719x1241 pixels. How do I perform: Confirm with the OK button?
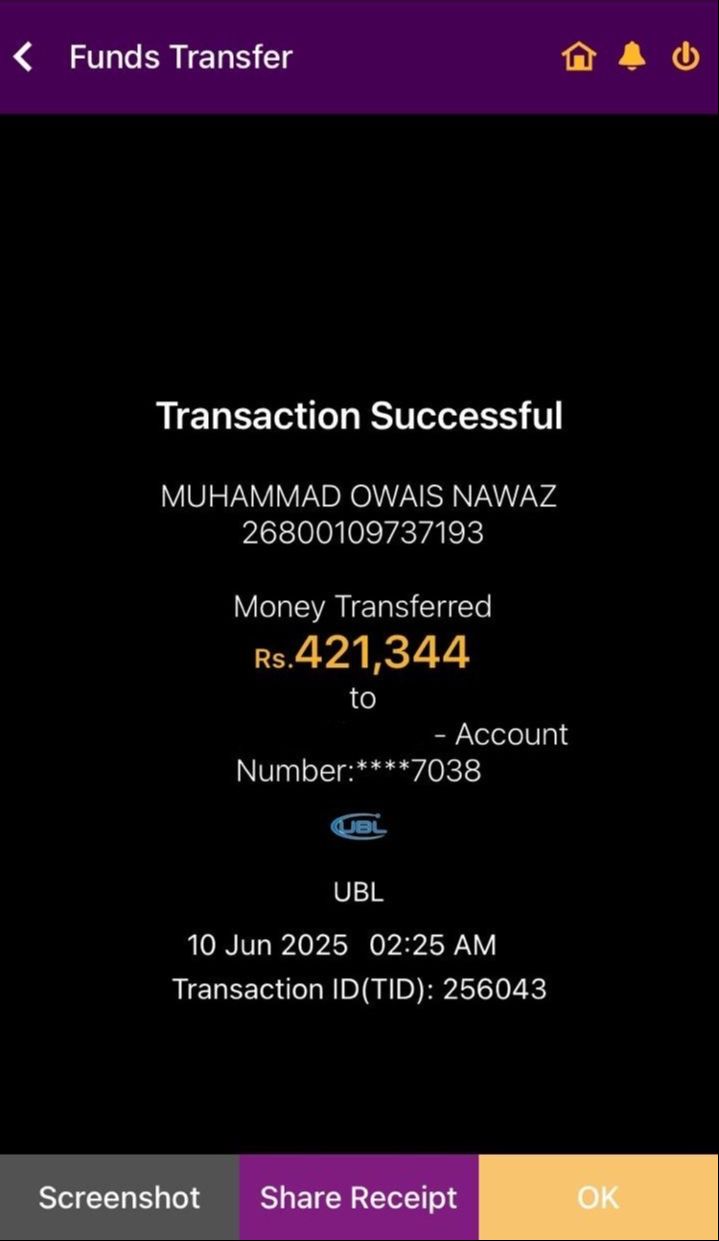click(598, 1197)
